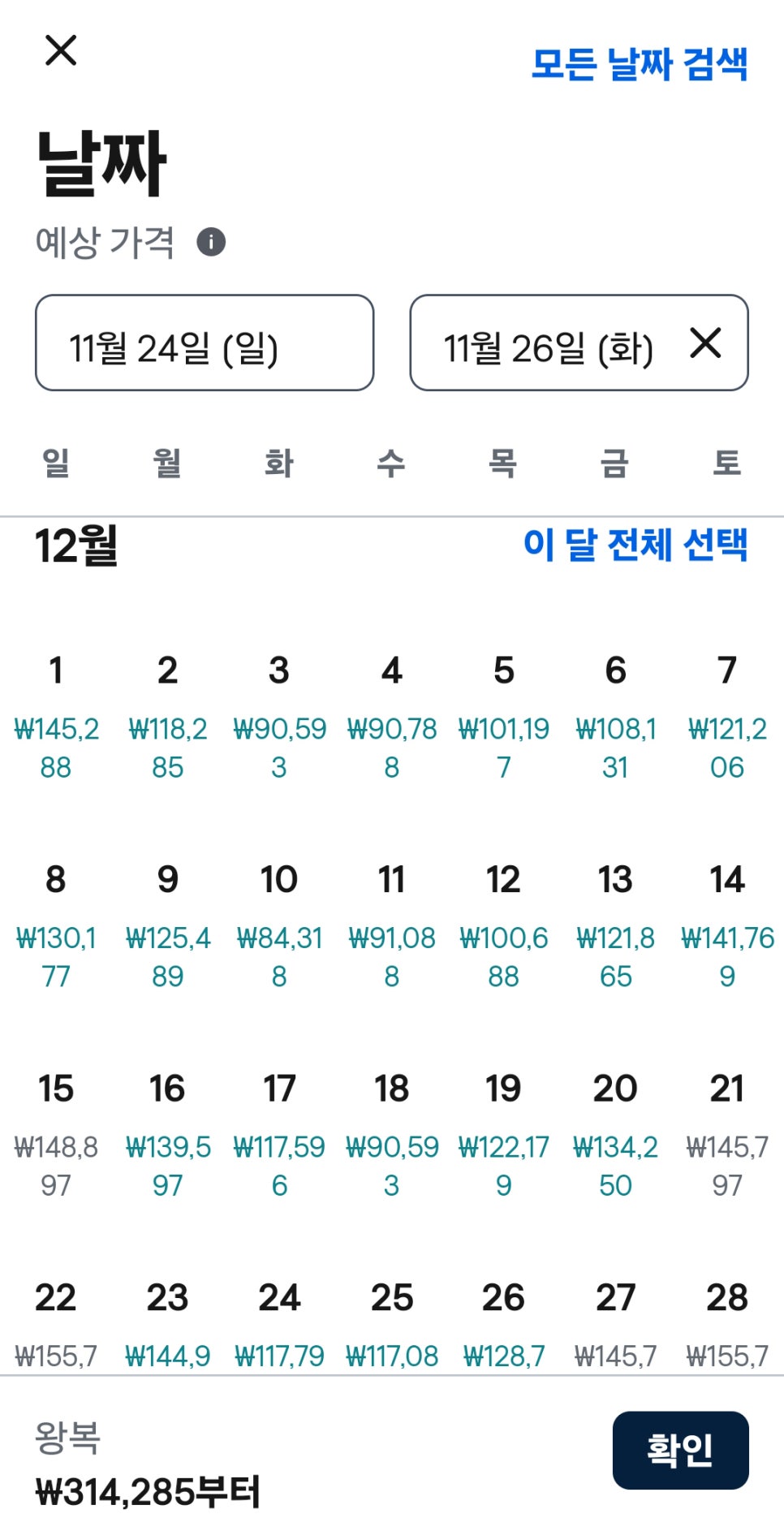This screenshot has height=1518, width=784.
Task: Tap 모든 날짜 검색 link
Action: [x=639, y=64]
